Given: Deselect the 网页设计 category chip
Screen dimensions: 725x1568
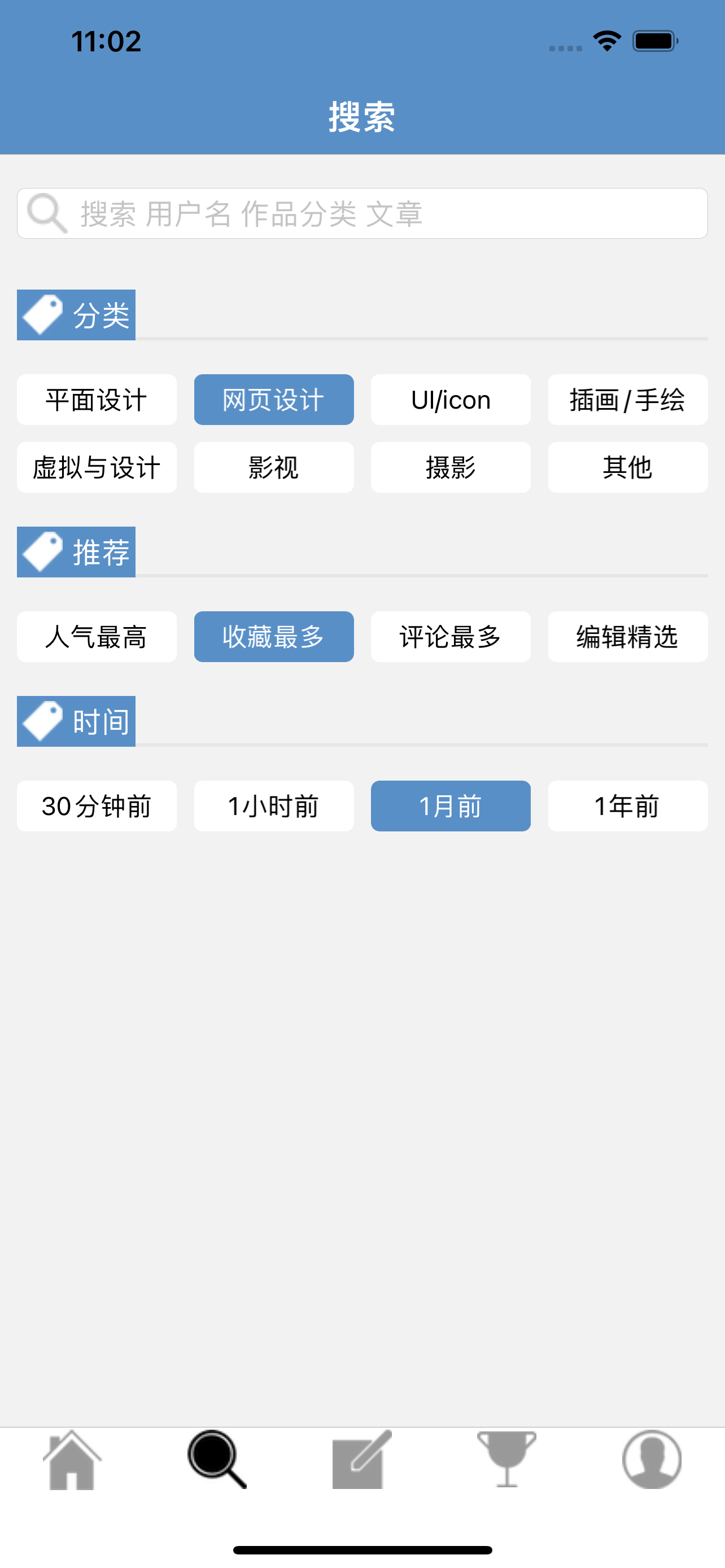Looking at the screenshot, I should click(274, 400).
